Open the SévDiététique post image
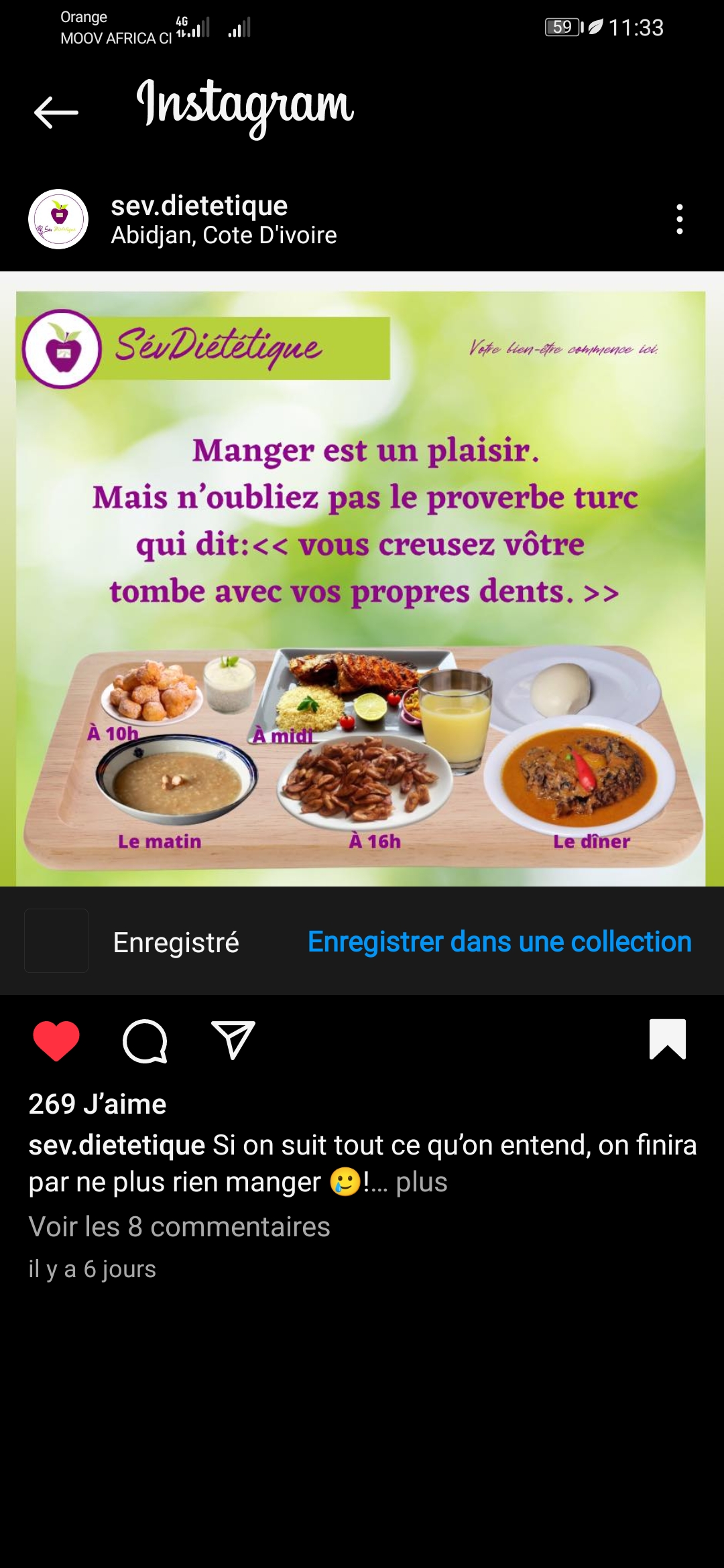 click(361, 588)
